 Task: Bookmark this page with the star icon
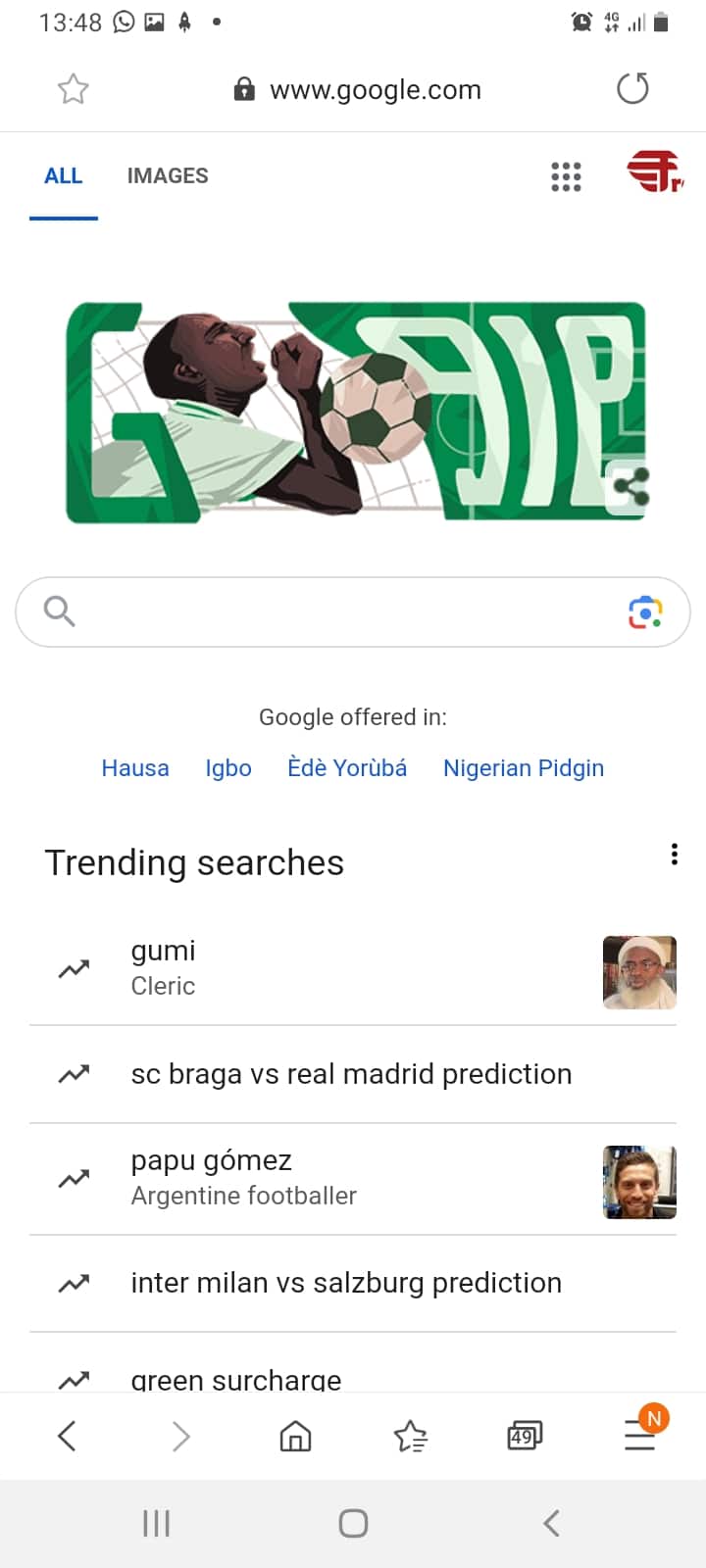point(74,89)
